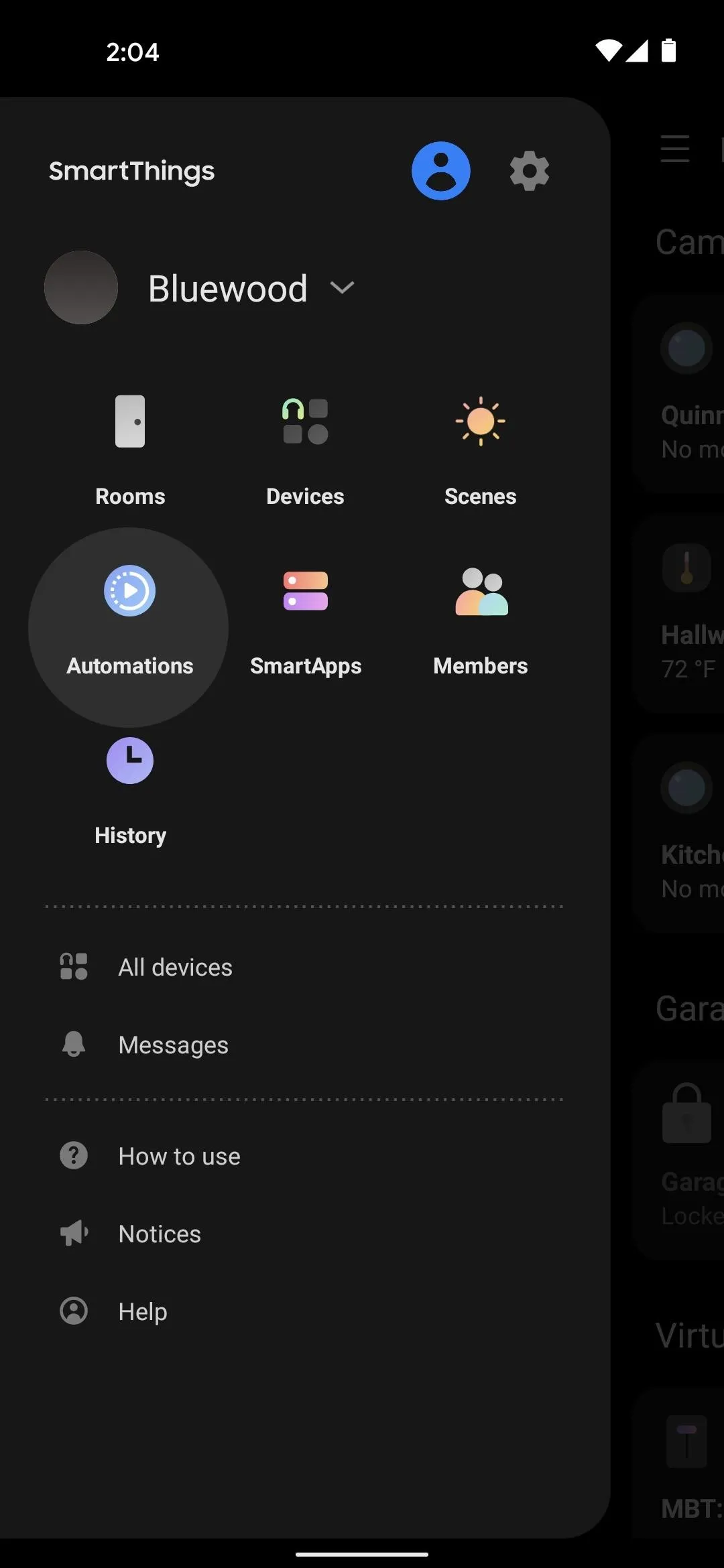Viewport: 724px width, 1568px height.
Task: Open the settings gear
Action: point(530,171)
